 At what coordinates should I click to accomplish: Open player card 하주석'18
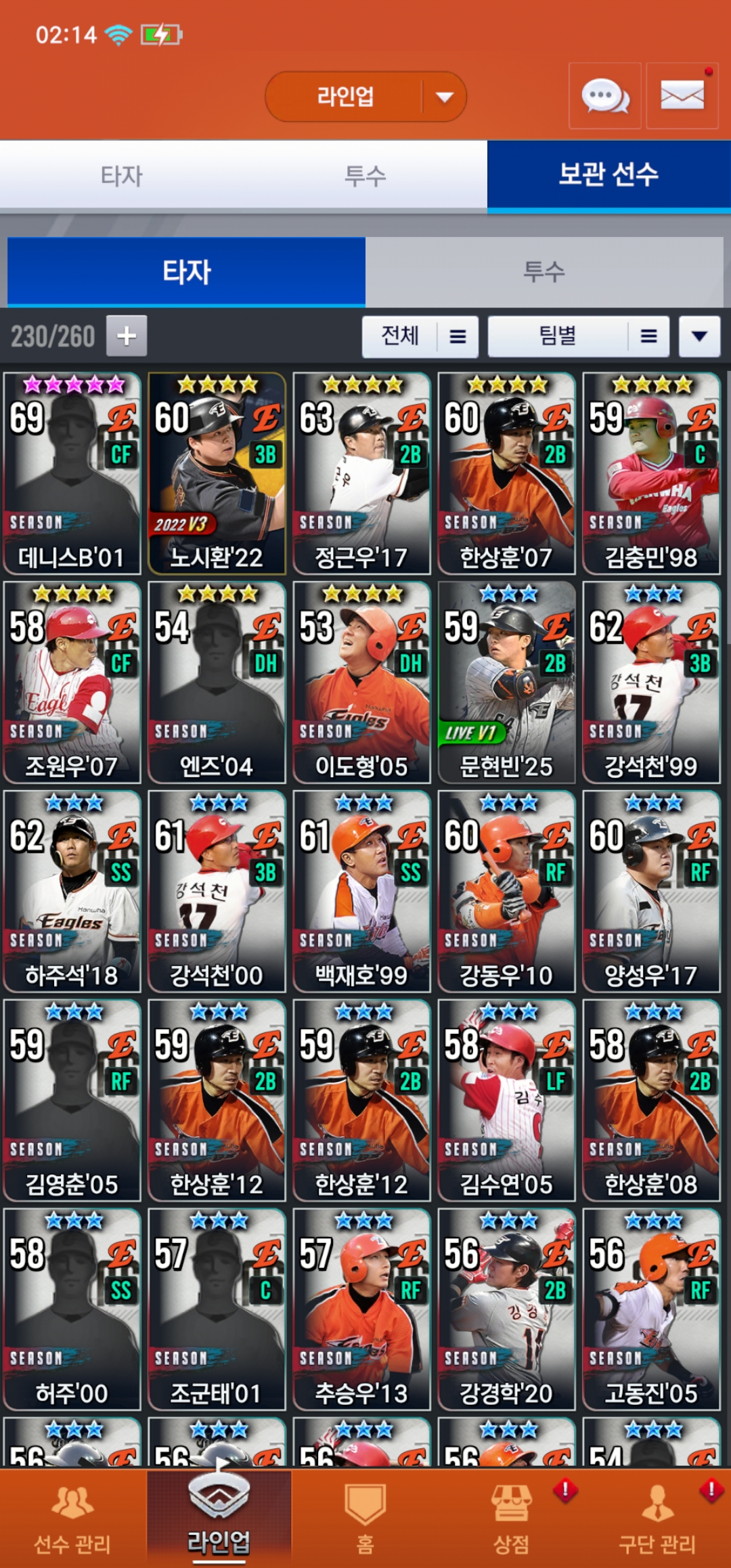(x=72, y=892)
